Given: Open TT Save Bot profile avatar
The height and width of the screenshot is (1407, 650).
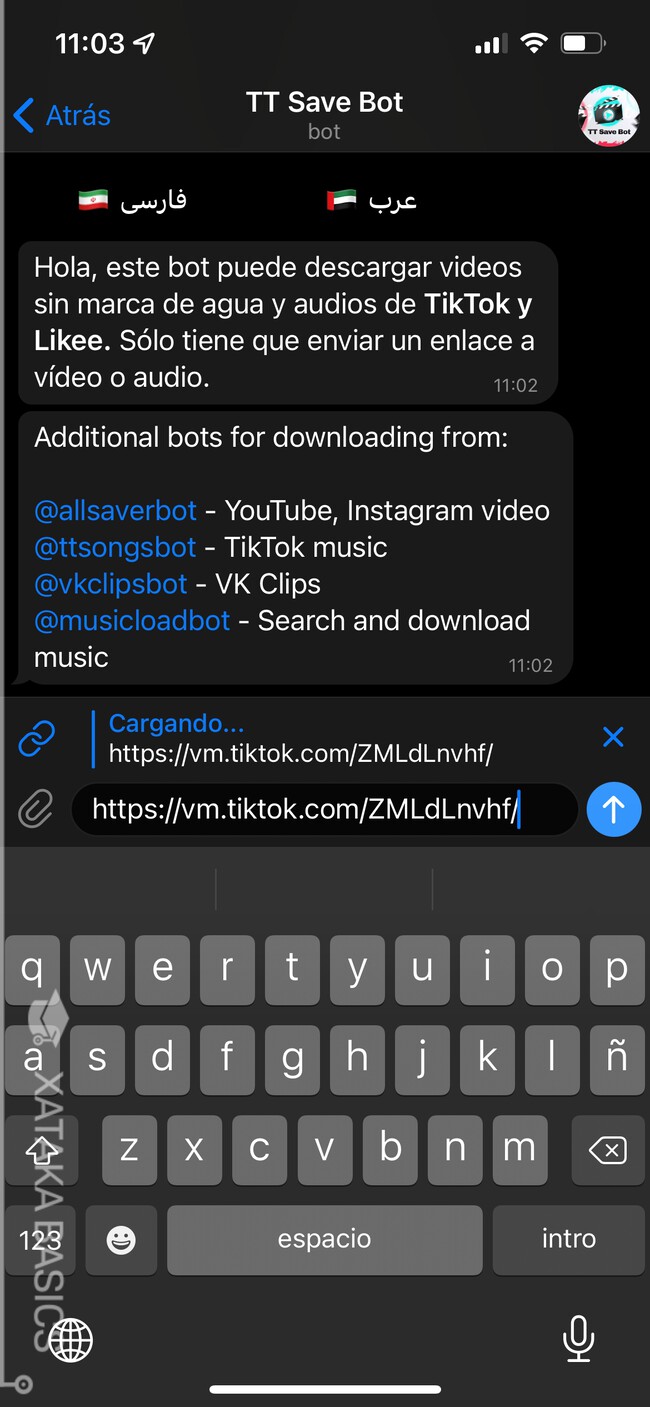Looking at the screenshot, I should pos(608,115).
